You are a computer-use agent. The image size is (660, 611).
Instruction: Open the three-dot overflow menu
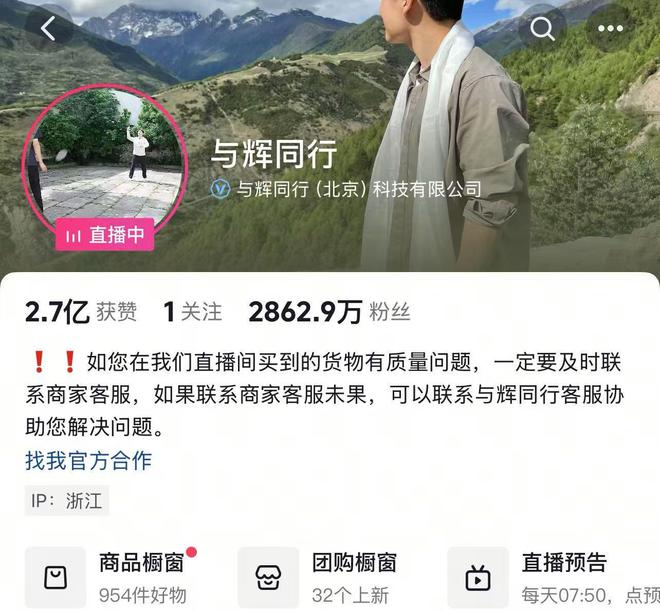[x=609, y=29]
